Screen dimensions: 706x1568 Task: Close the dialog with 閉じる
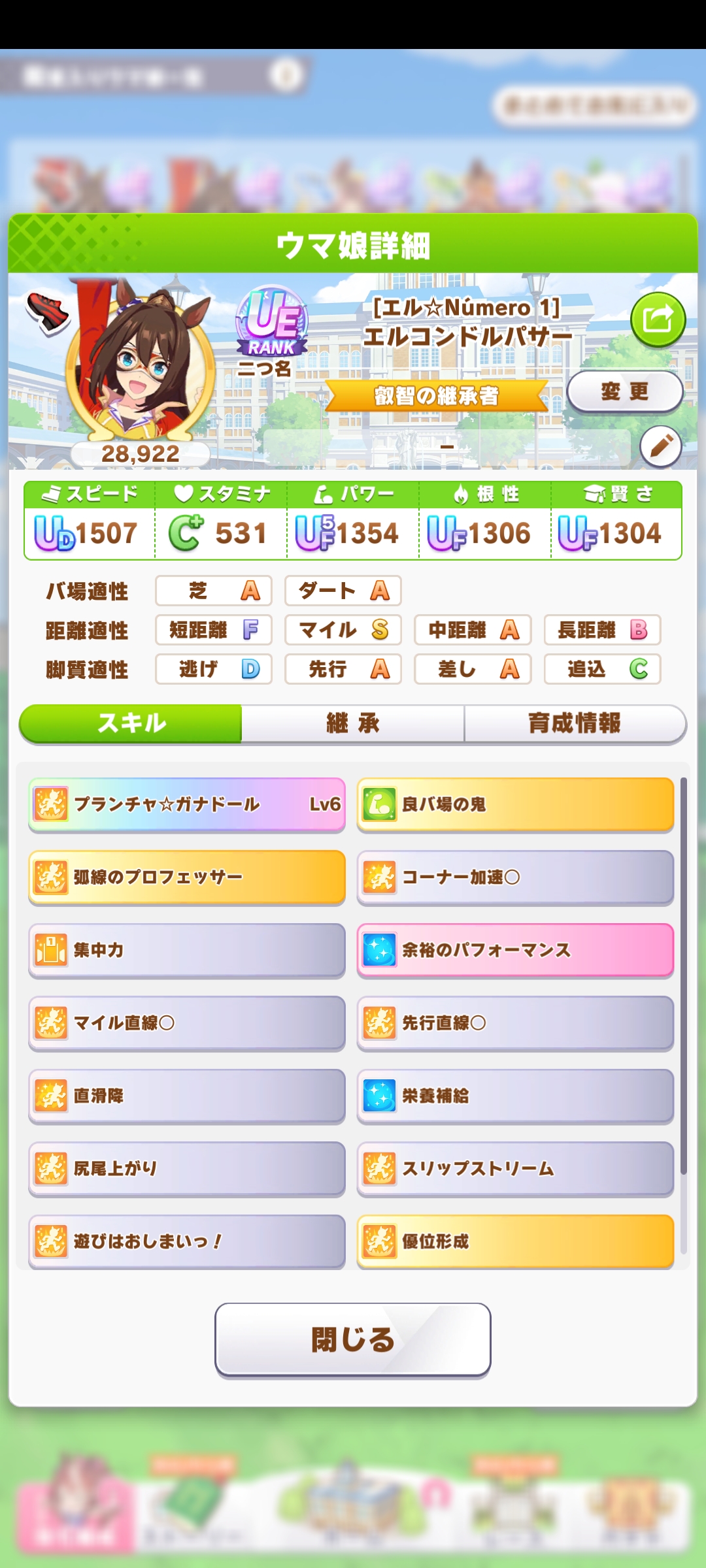click(x=353, y=1339)
